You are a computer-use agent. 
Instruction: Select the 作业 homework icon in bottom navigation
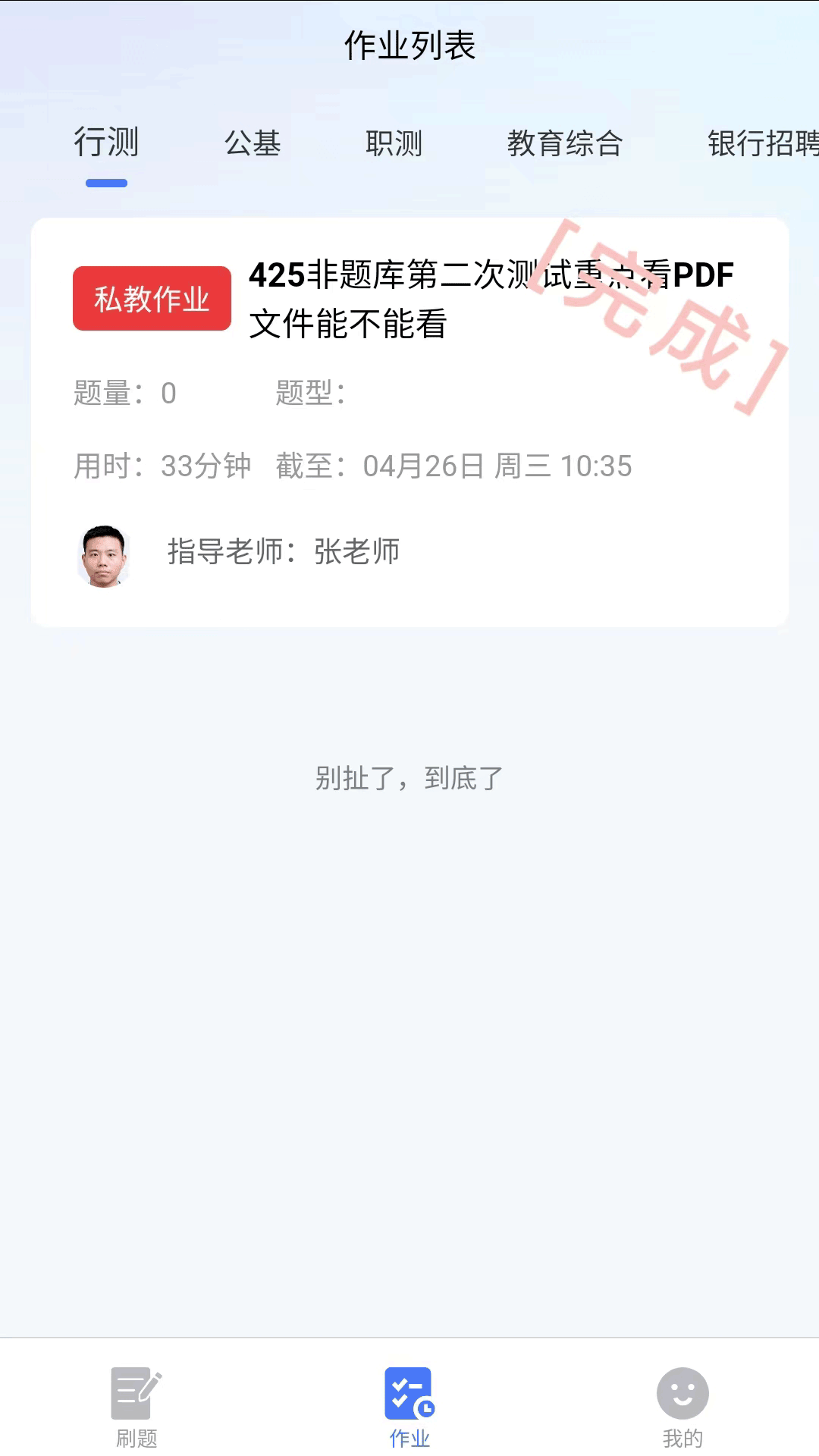pyautogui.click(x=409, y=1403)
